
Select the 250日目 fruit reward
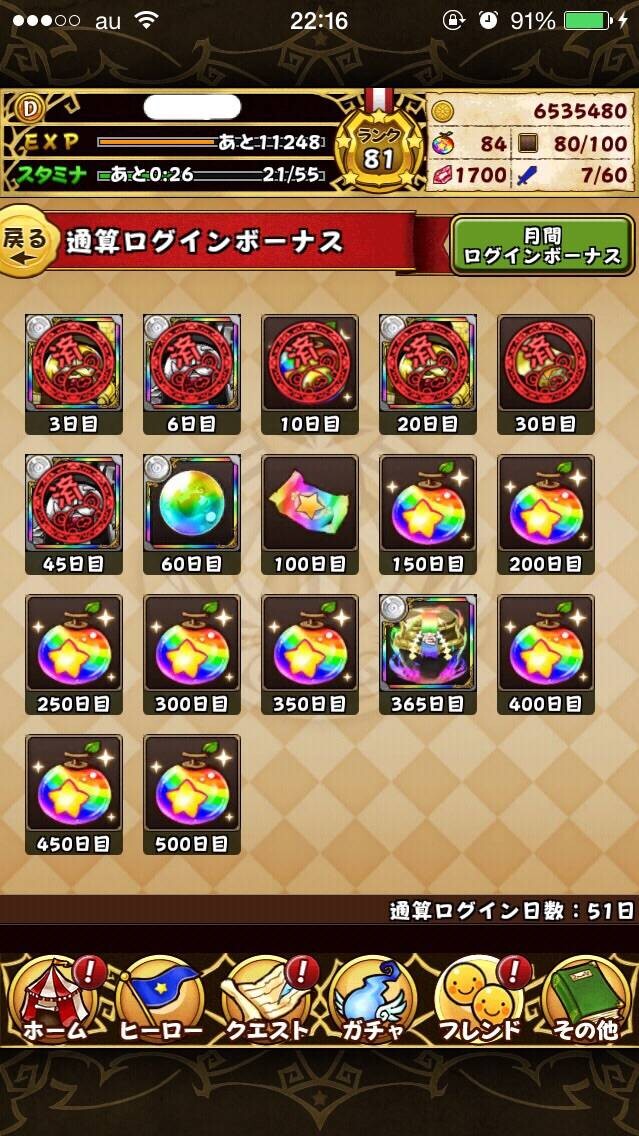click(x=73, y=655)
